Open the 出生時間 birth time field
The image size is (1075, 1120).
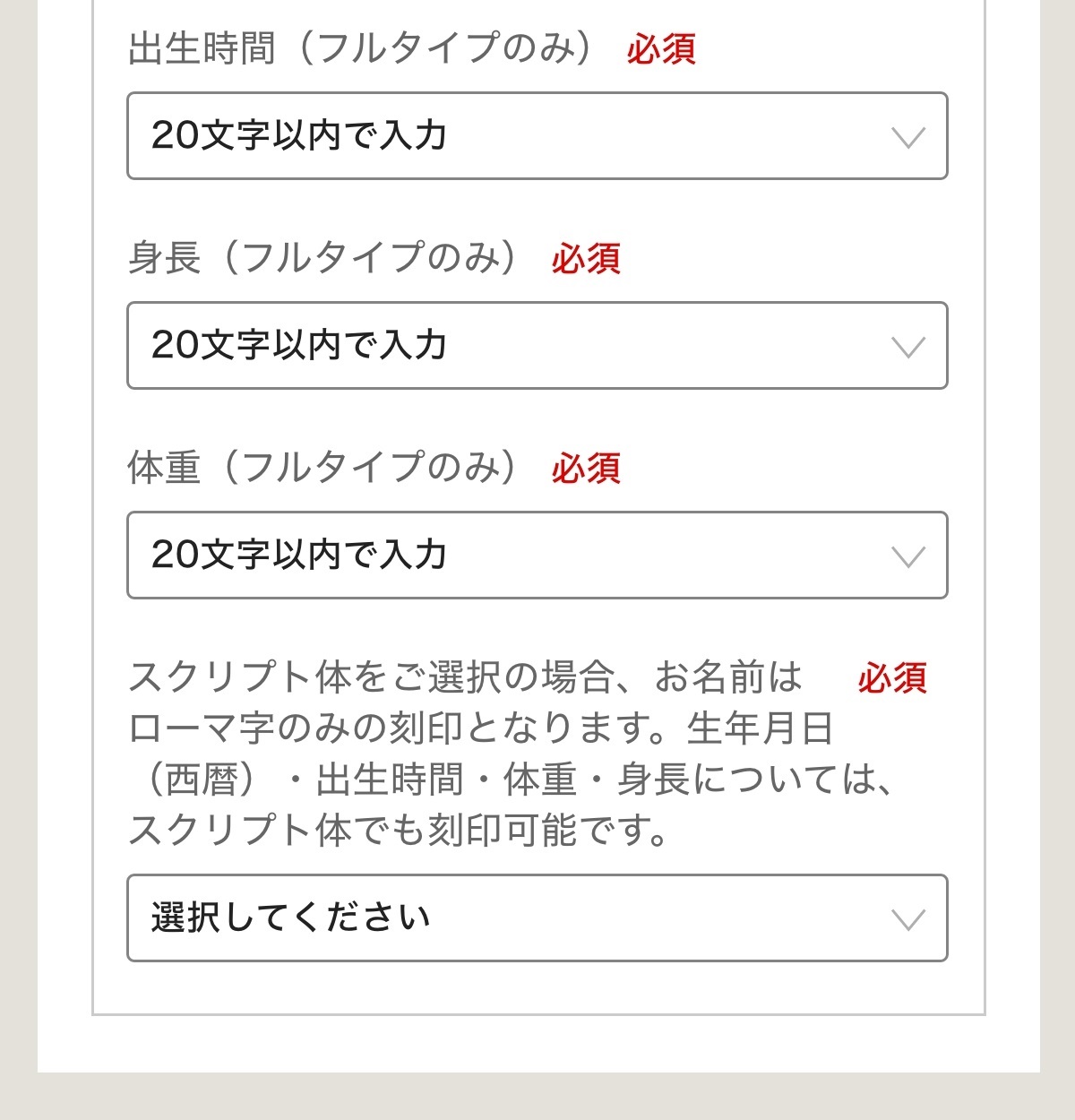tap(537, 136)
